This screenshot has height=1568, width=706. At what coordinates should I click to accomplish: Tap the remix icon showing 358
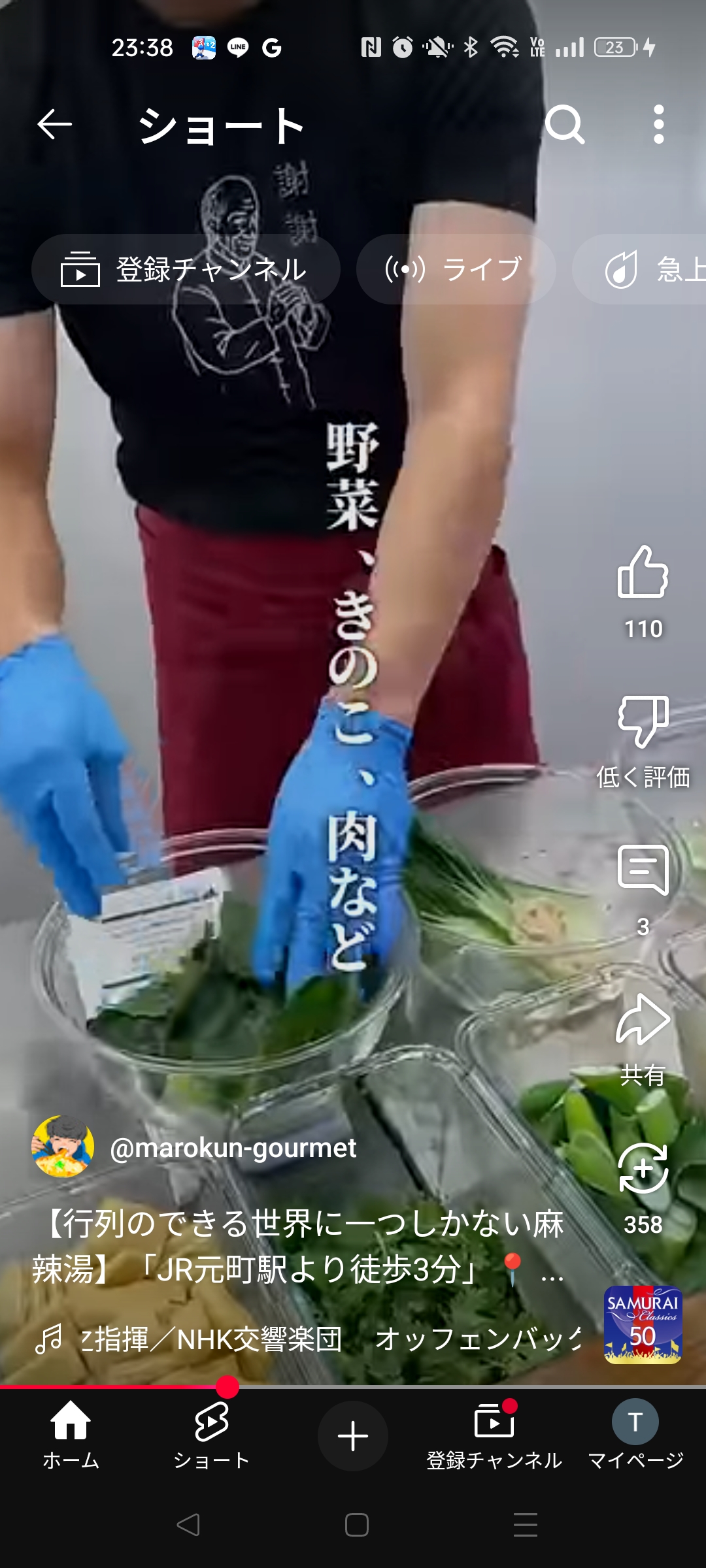pos(643,1168)
